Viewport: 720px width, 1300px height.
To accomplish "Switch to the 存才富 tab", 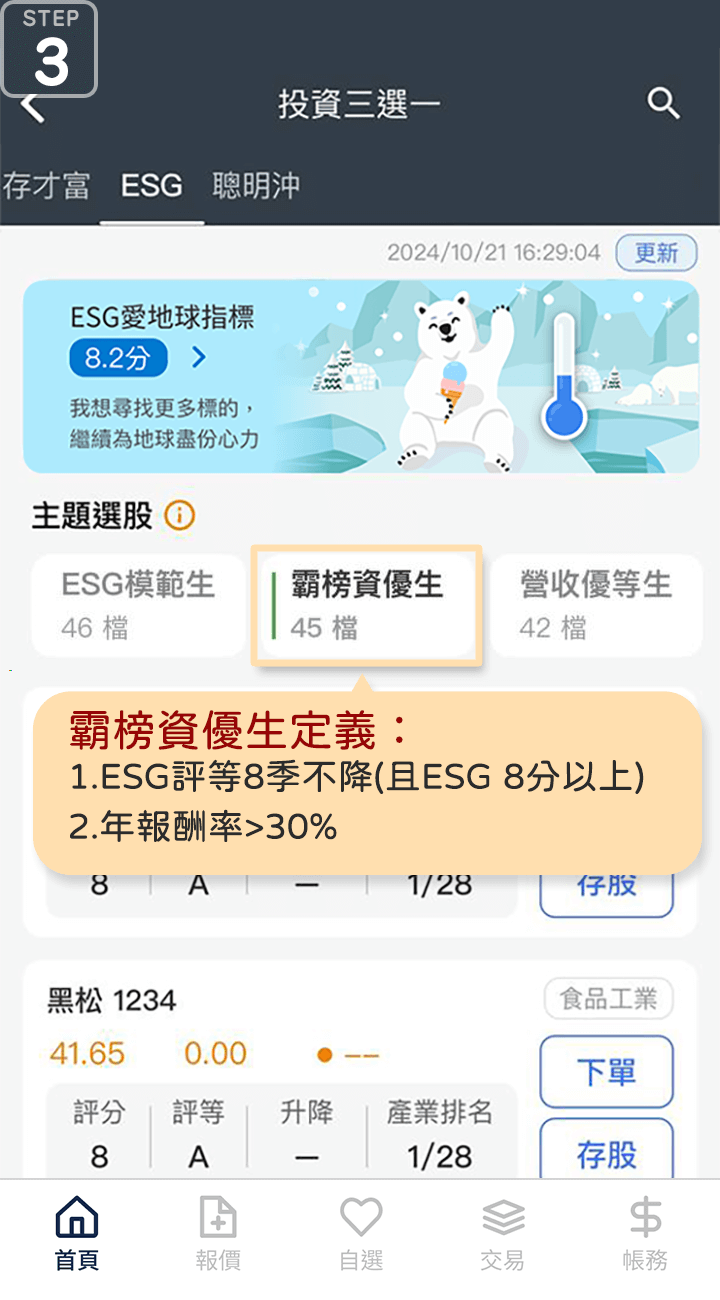I will 46,186.
